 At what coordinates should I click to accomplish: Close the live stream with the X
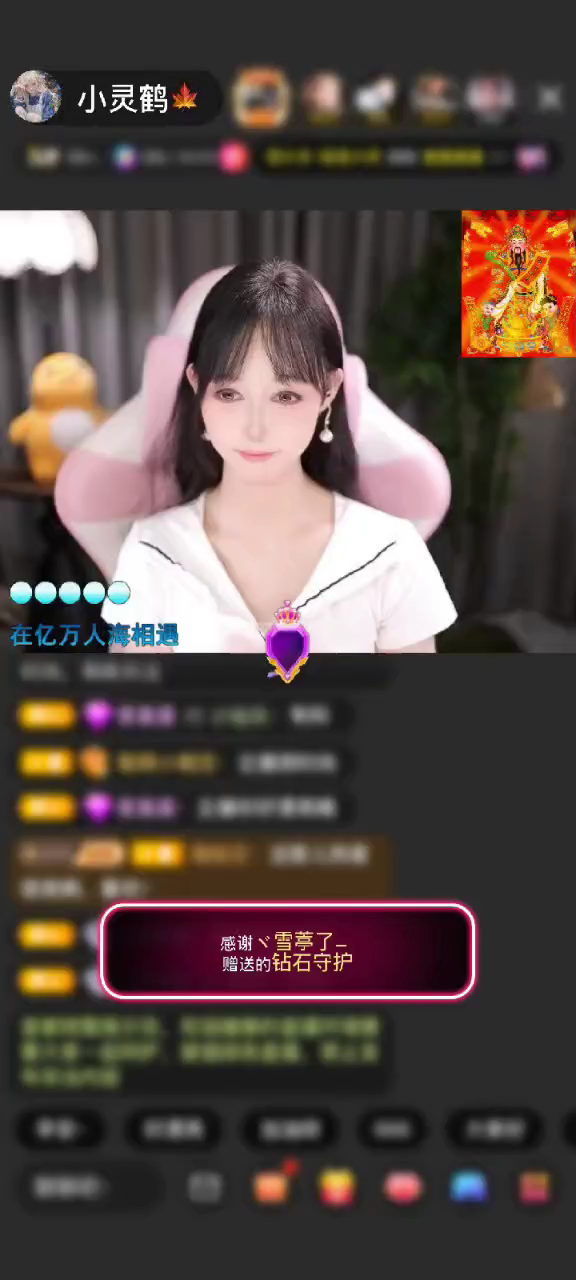tap(549, 98)
